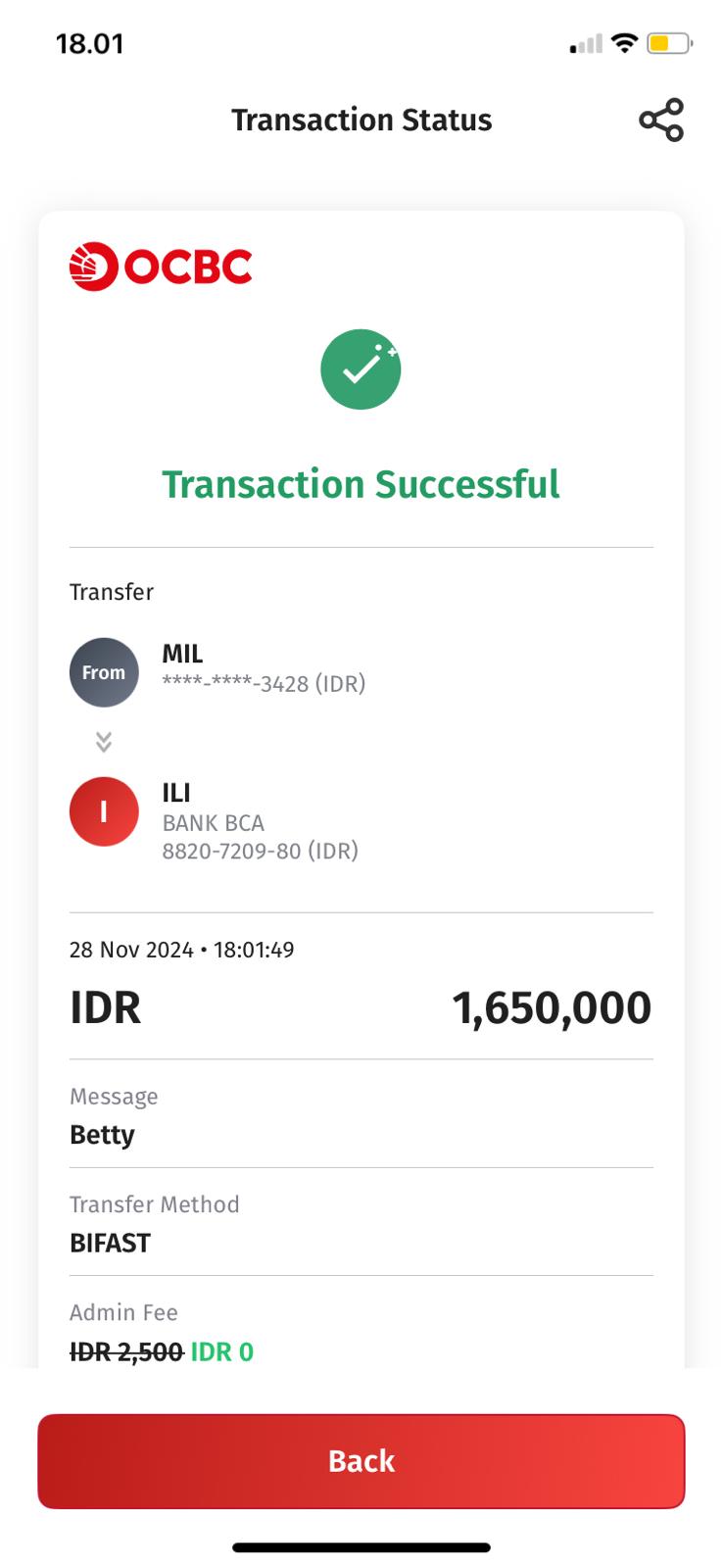This screenshot has width=723, height=1568.
Task: Tap the red Back button
Action: tap(361, 1460)
